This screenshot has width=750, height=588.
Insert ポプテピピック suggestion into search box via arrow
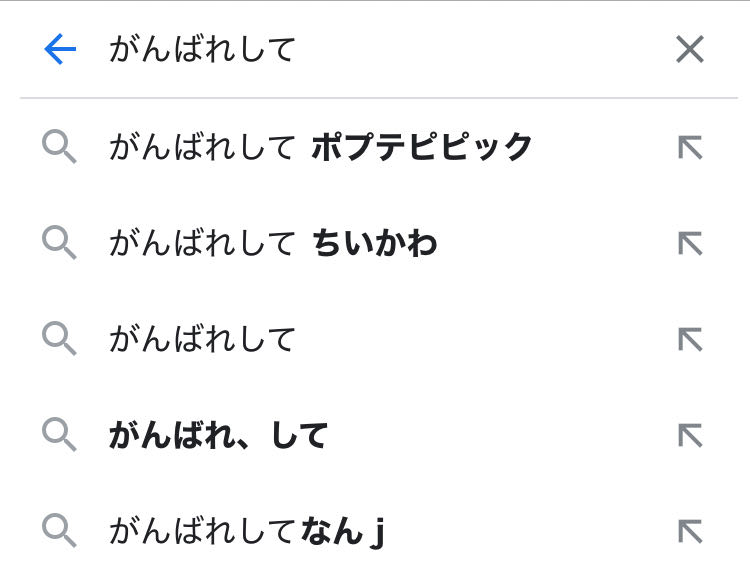[690, 148]
